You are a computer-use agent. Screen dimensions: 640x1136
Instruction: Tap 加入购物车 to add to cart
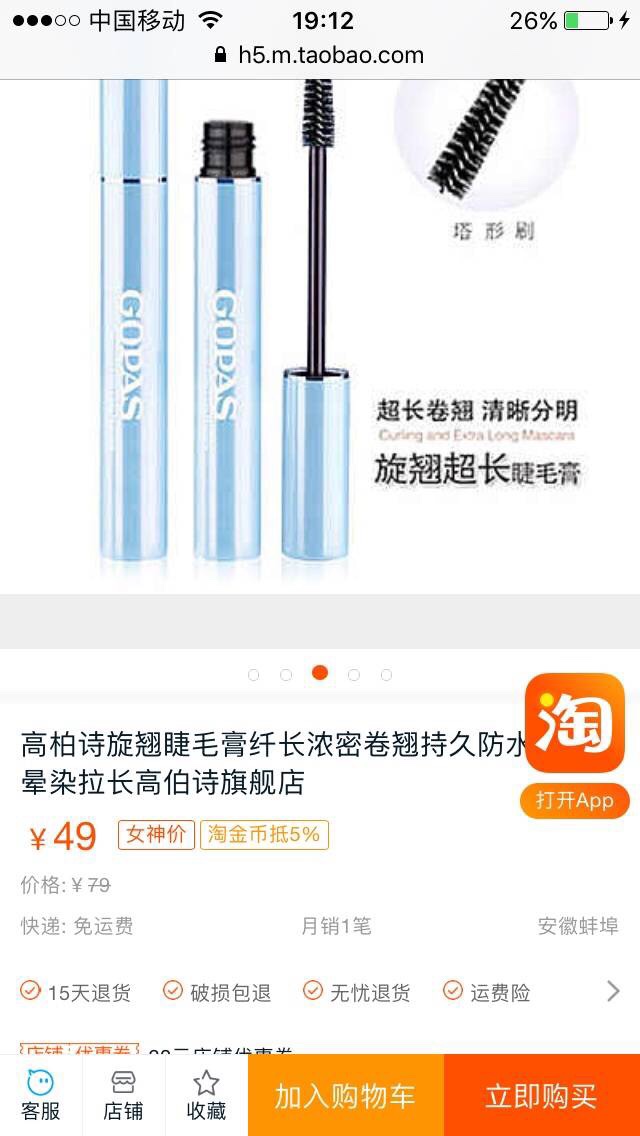click(345, 1095)
